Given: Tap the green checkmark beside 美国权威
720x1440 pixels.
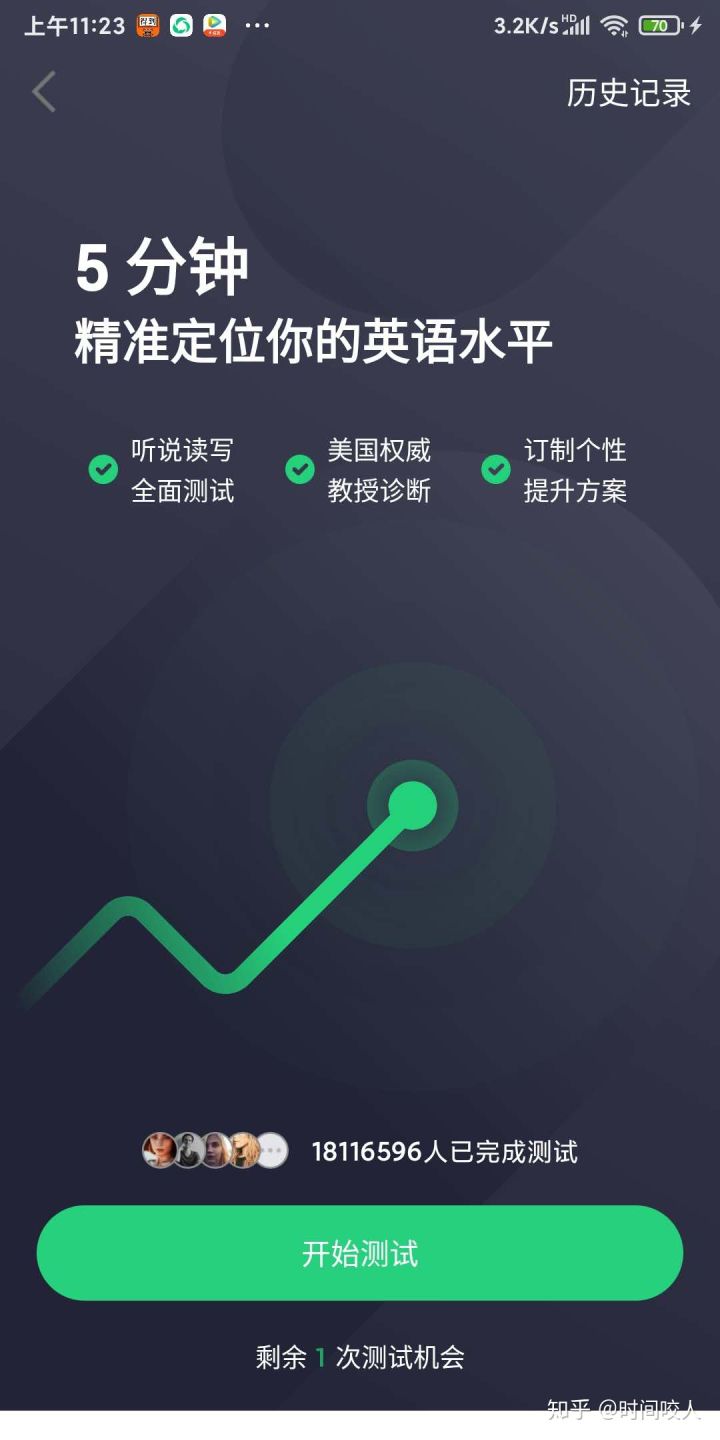Looking at the screenshot, I should coord(299,469).
